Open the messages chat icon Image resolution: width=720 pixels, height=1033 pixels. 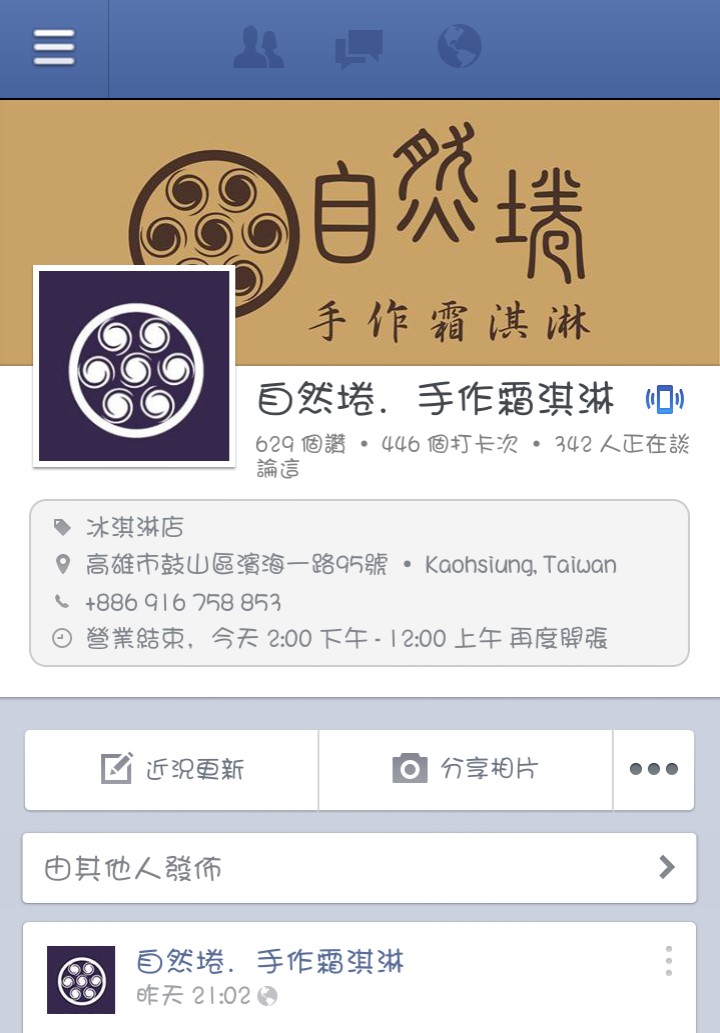360,45
